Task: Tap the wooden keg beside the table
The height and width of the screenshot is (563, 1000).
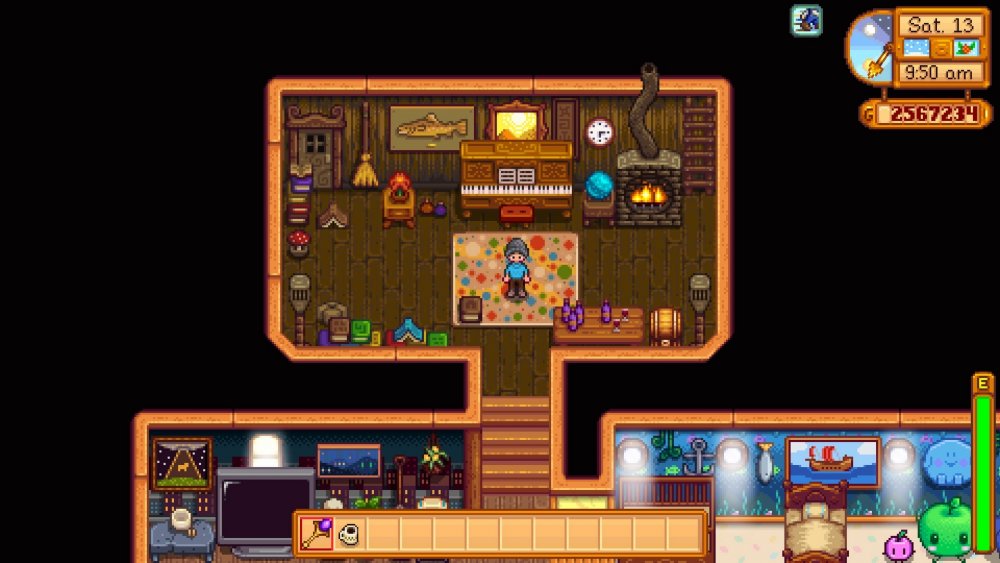Action: [665, 324]
